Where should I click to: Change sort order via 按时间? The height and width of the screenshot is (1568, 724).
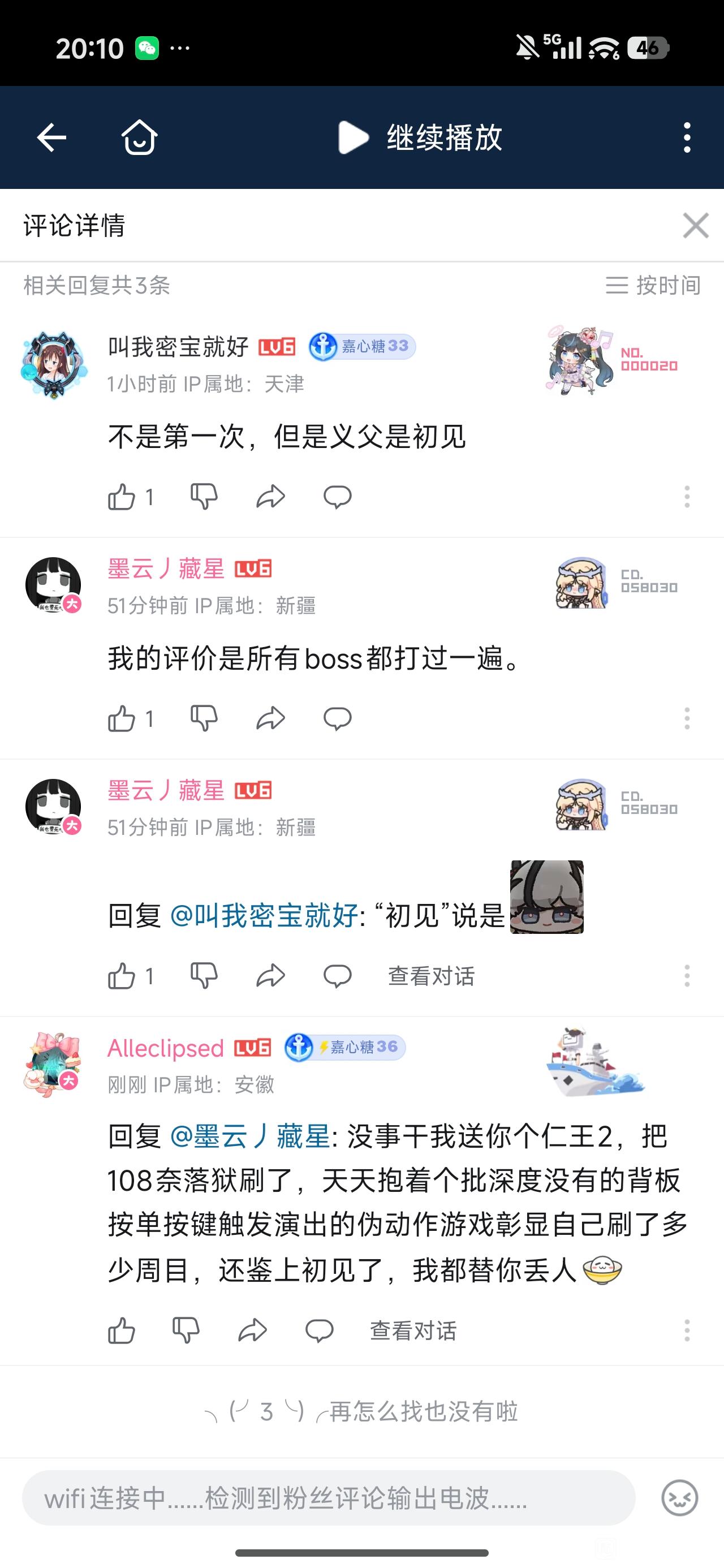tap(653, 285)
